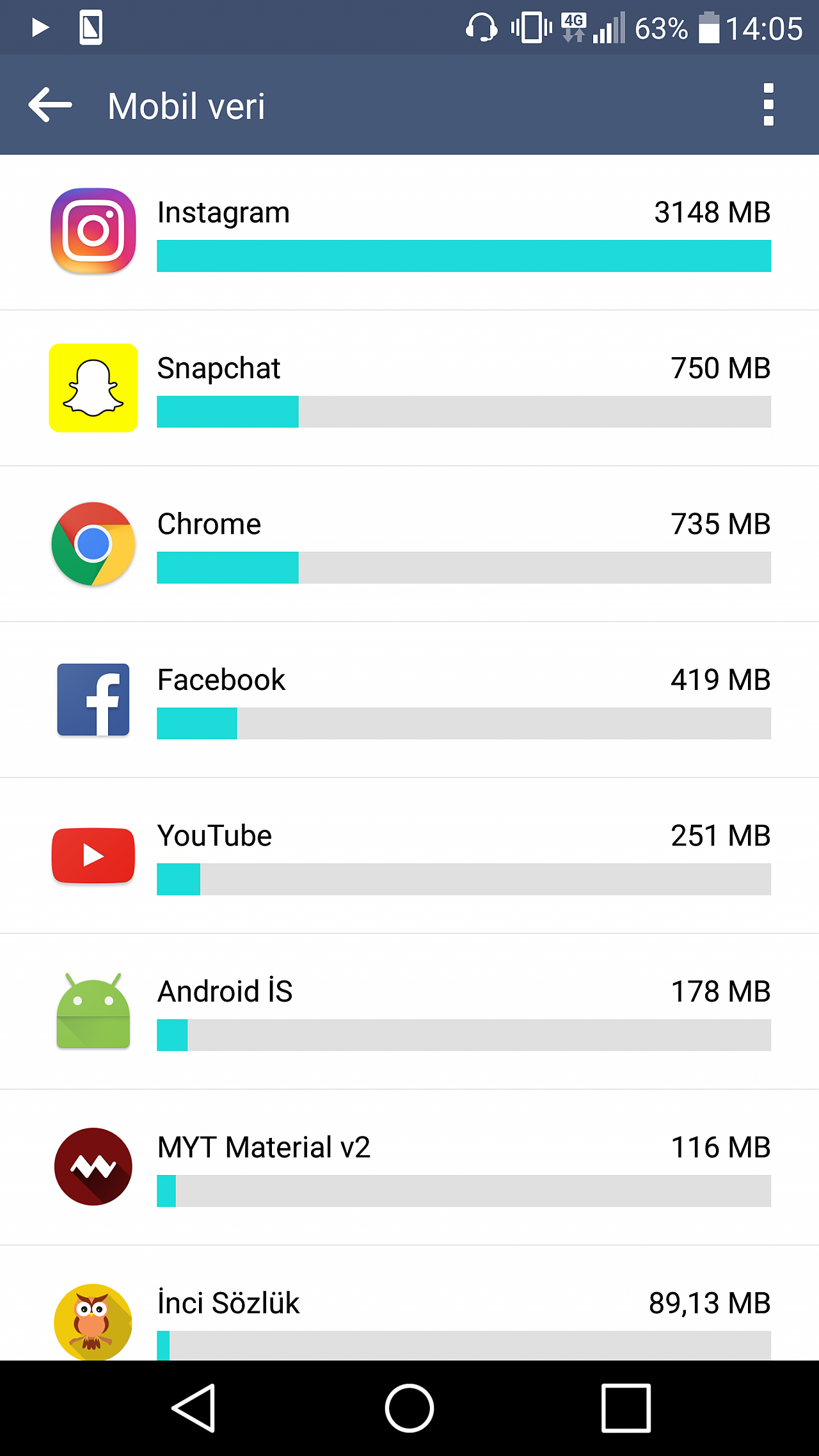Open the three-dot overflow menu
819x1456 pixels.
tap(768, 105)
